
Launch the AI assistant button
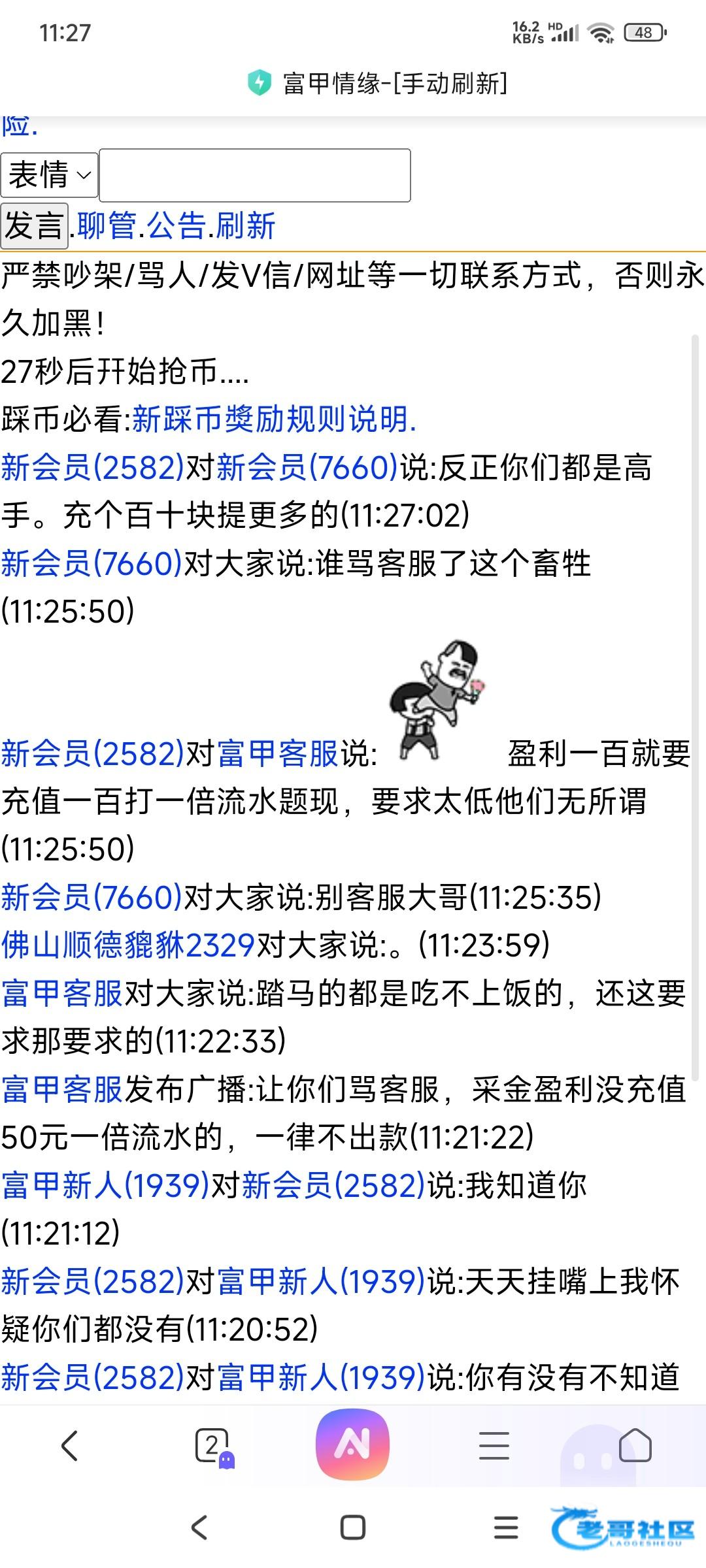pyautogui.click(x=352, y=1445)
